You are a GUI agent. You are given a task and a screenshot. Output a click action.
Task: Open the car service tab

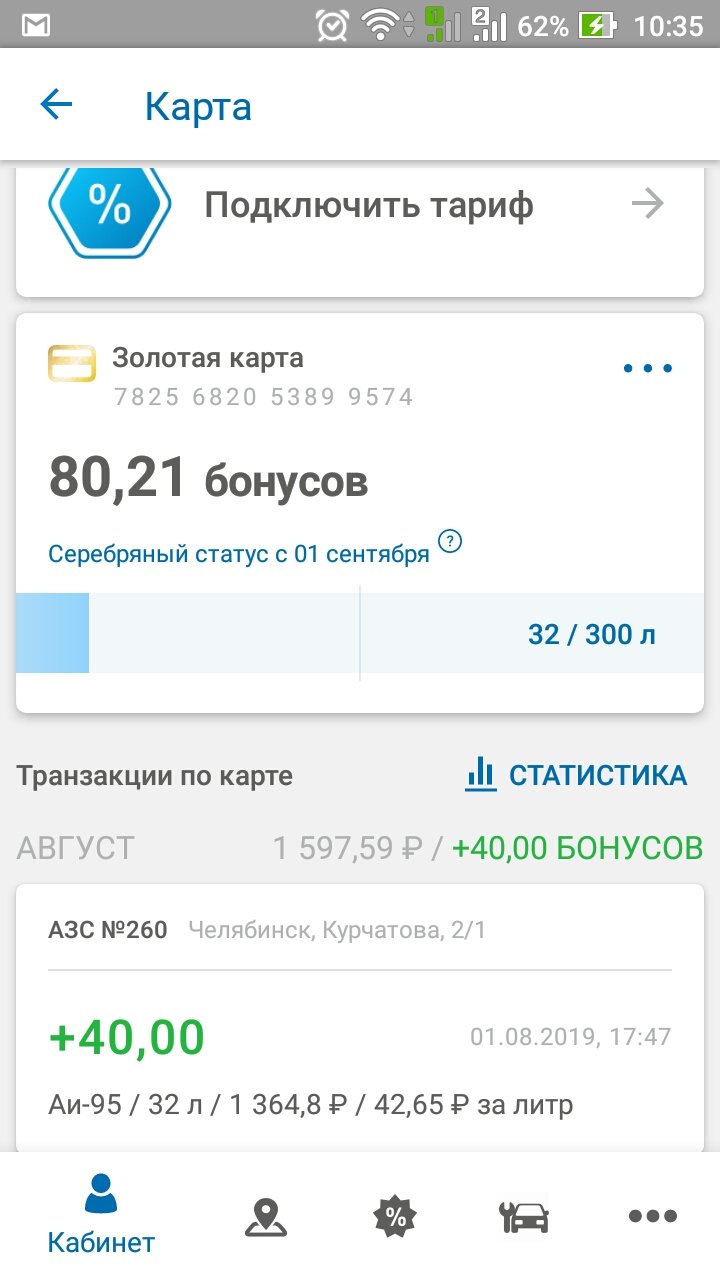[x=524, y=1216]
